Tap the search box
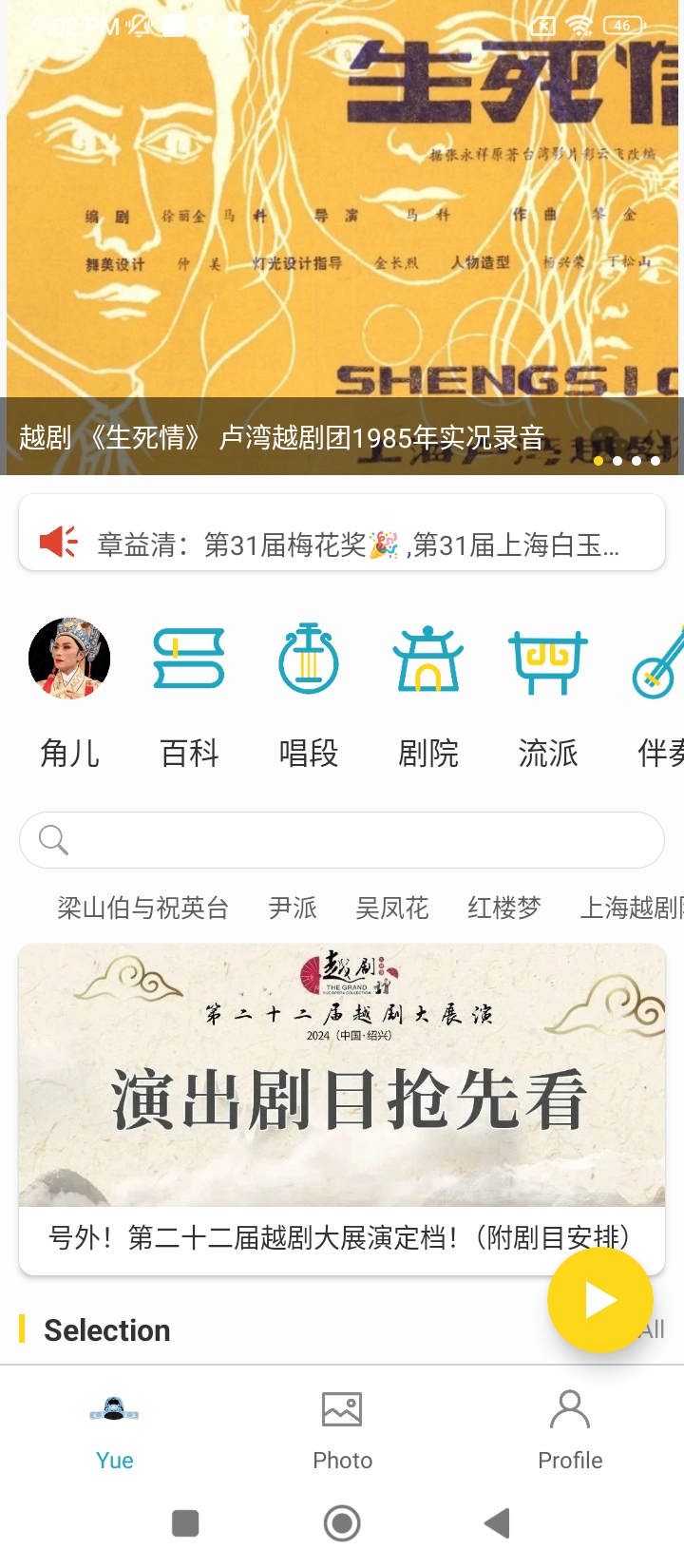The image size is (684, 1568). coord(342,840)
